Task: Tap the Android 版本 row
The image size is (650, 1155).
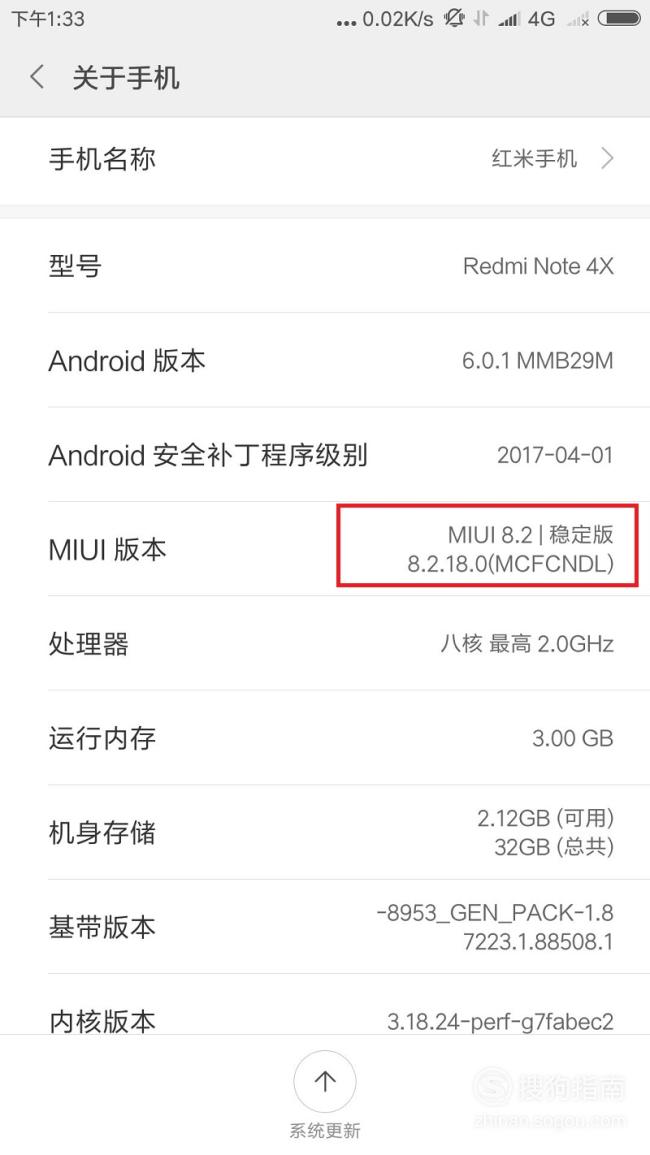Action: 325,360
